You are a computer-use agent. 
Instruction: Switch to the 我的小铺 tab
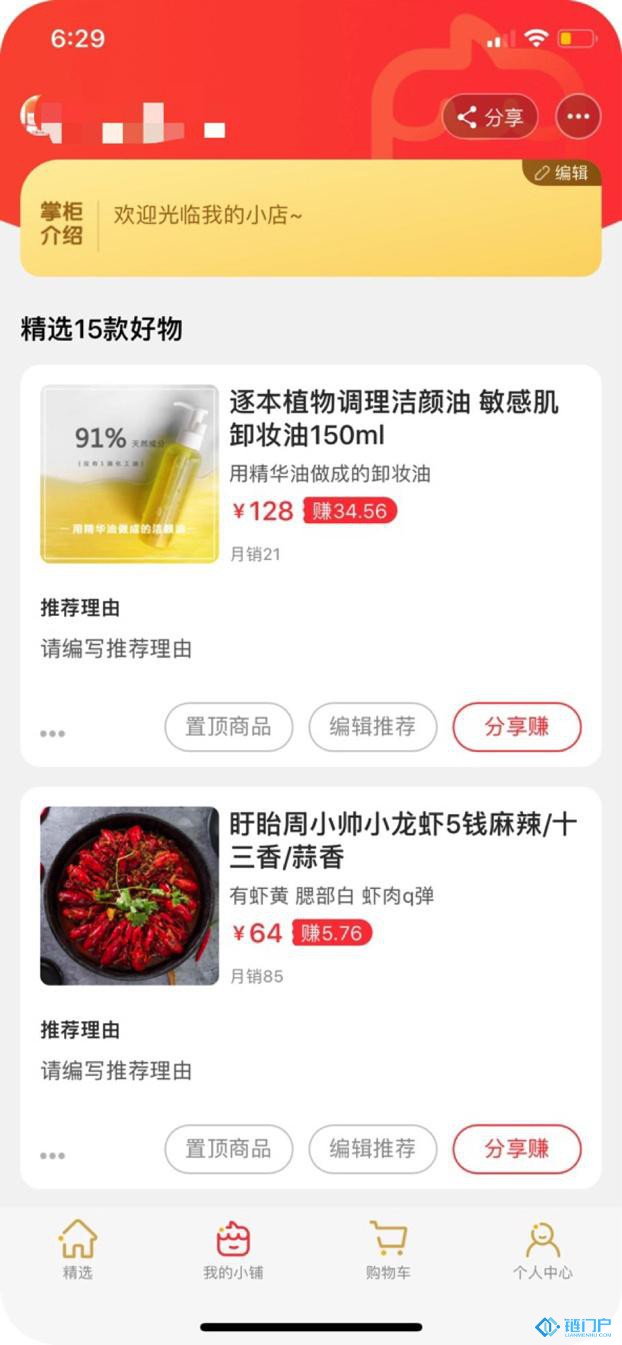233,1250
